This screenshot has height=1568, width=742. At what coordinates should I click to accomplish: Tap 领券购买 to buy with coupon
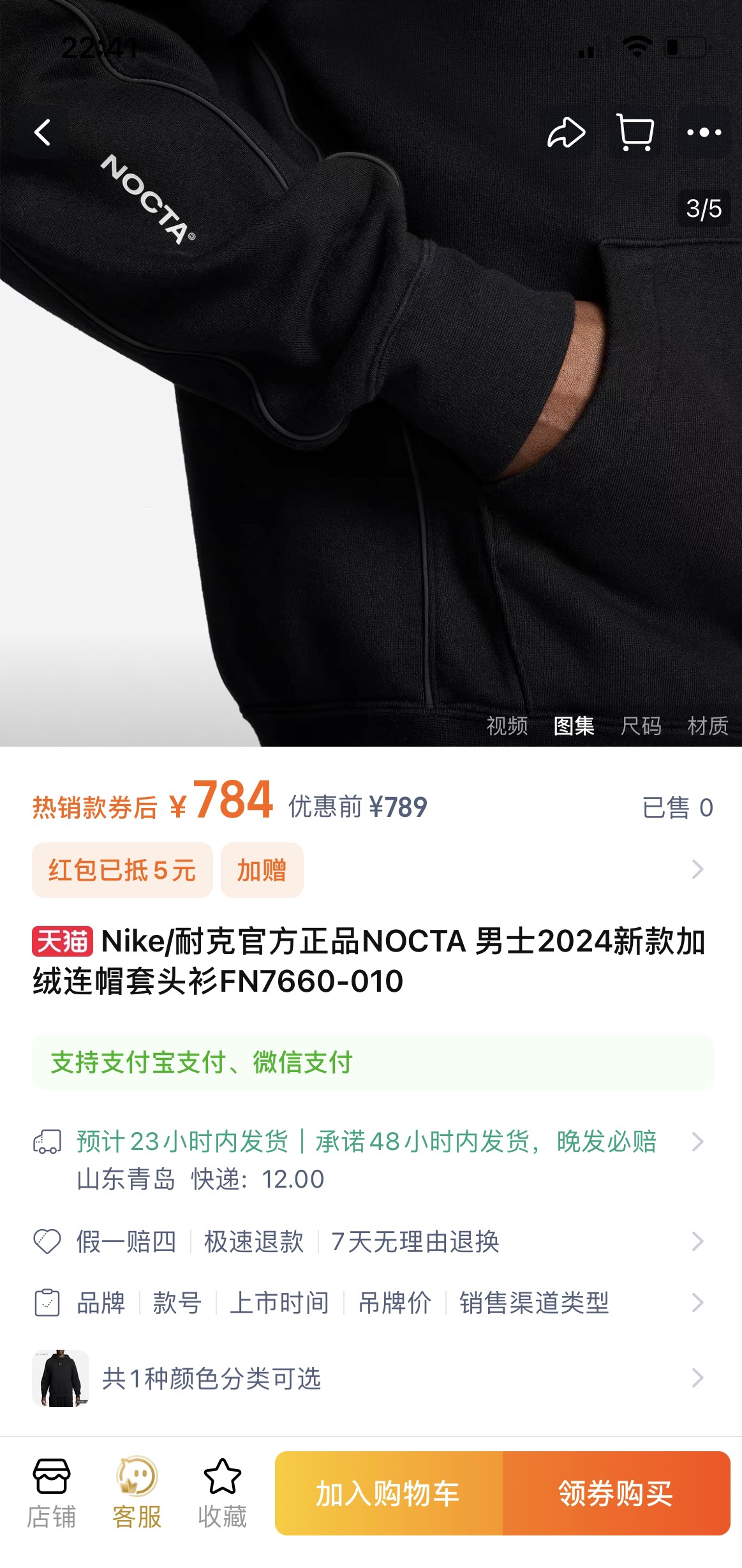(x=616, y=1493)
